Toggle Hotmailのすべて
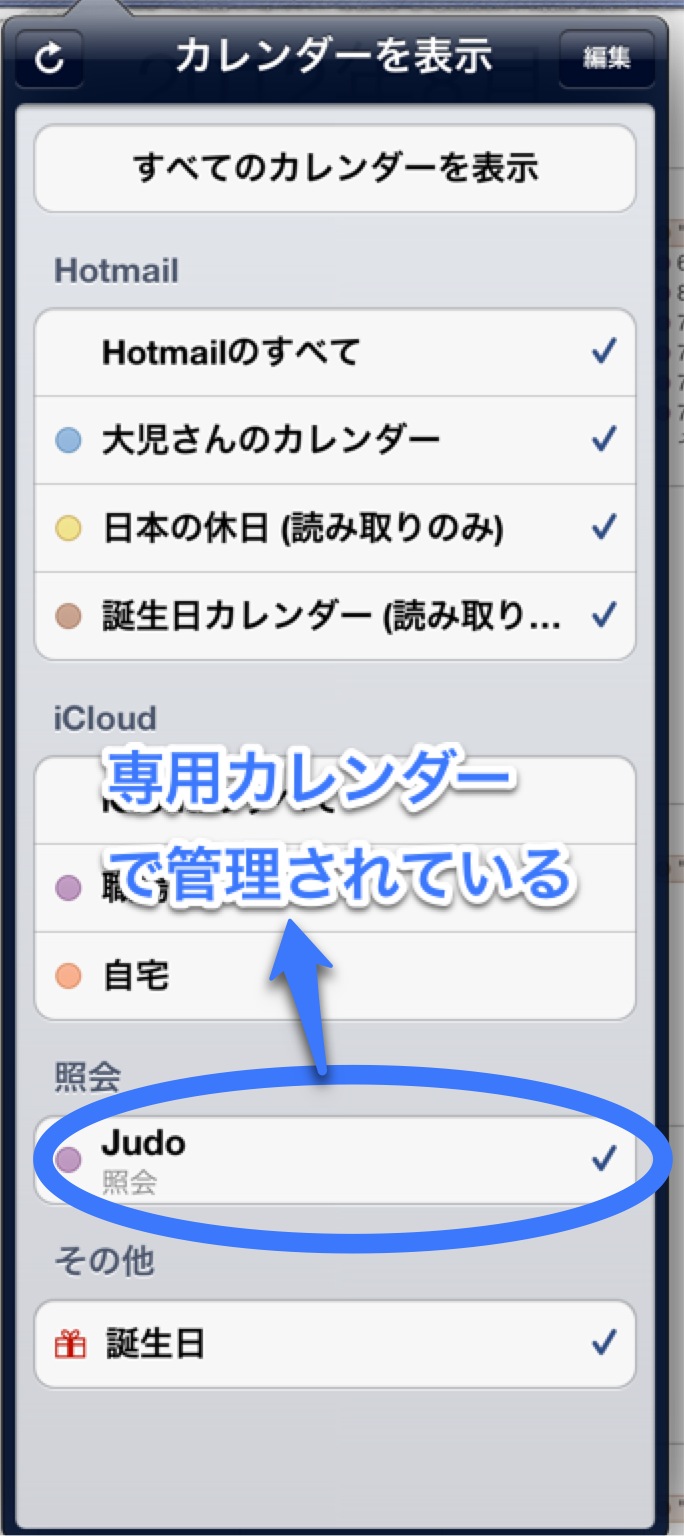 335,352
